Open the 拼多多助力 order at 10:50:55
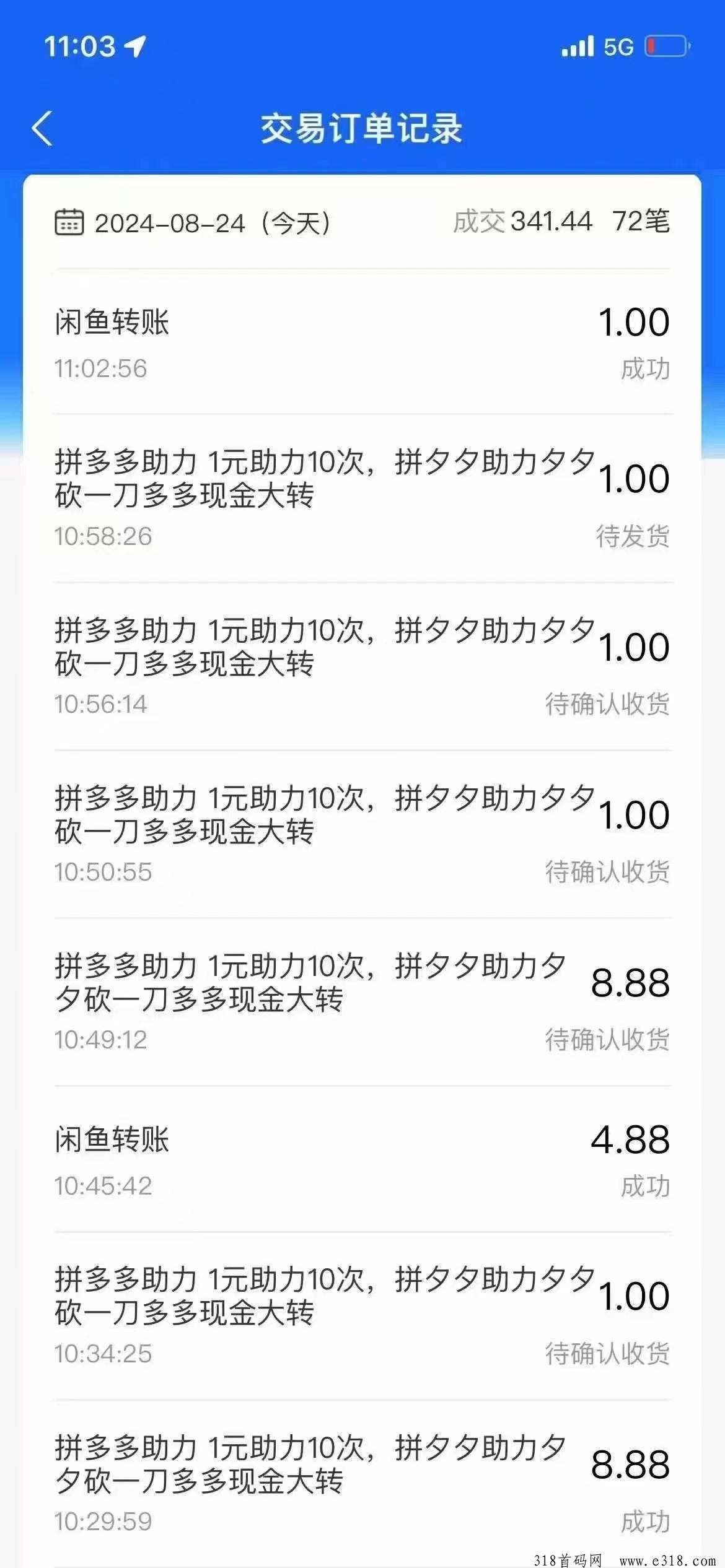Image resolution: width=725 pixels, height=1568 pixels. click(362, 835)
